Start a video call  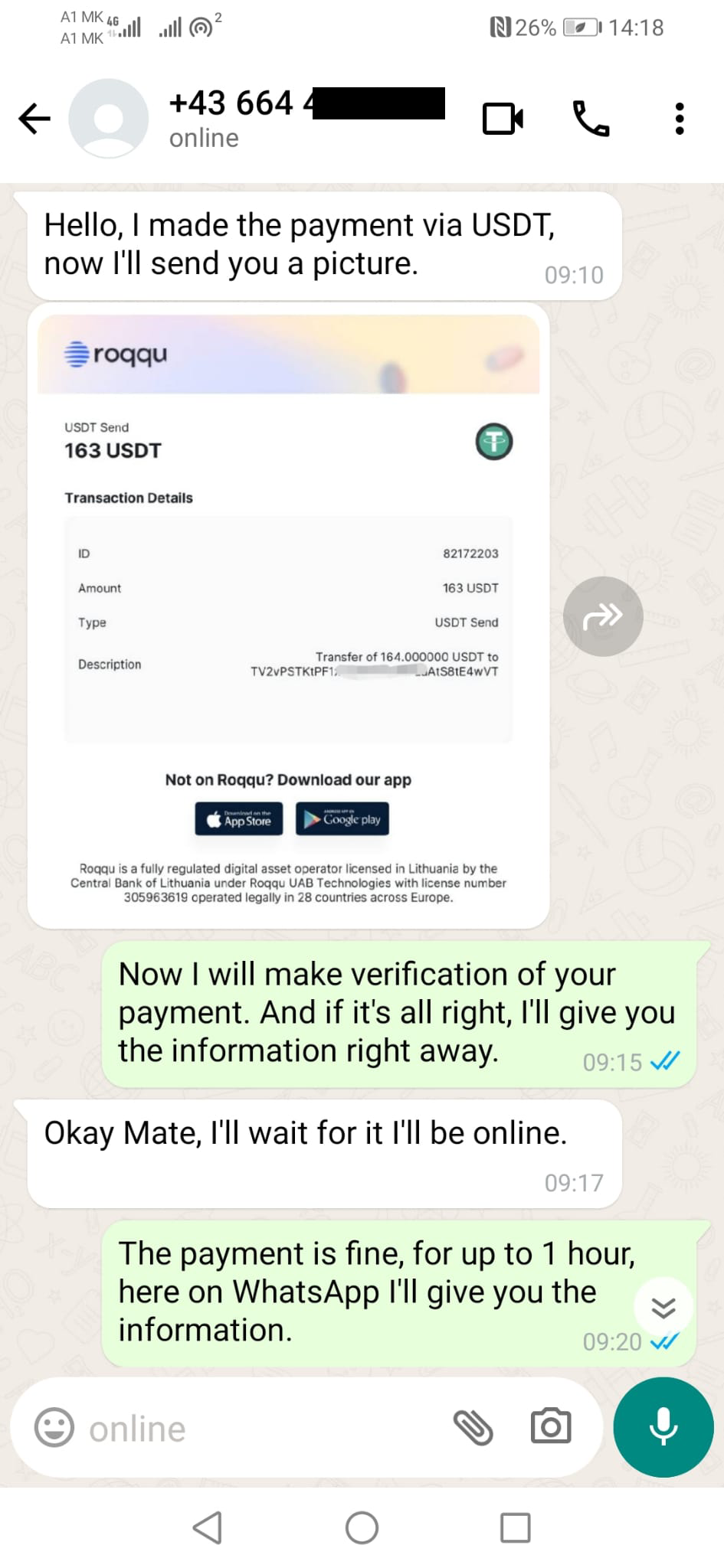pyautogui.click(x=503, y=119)
